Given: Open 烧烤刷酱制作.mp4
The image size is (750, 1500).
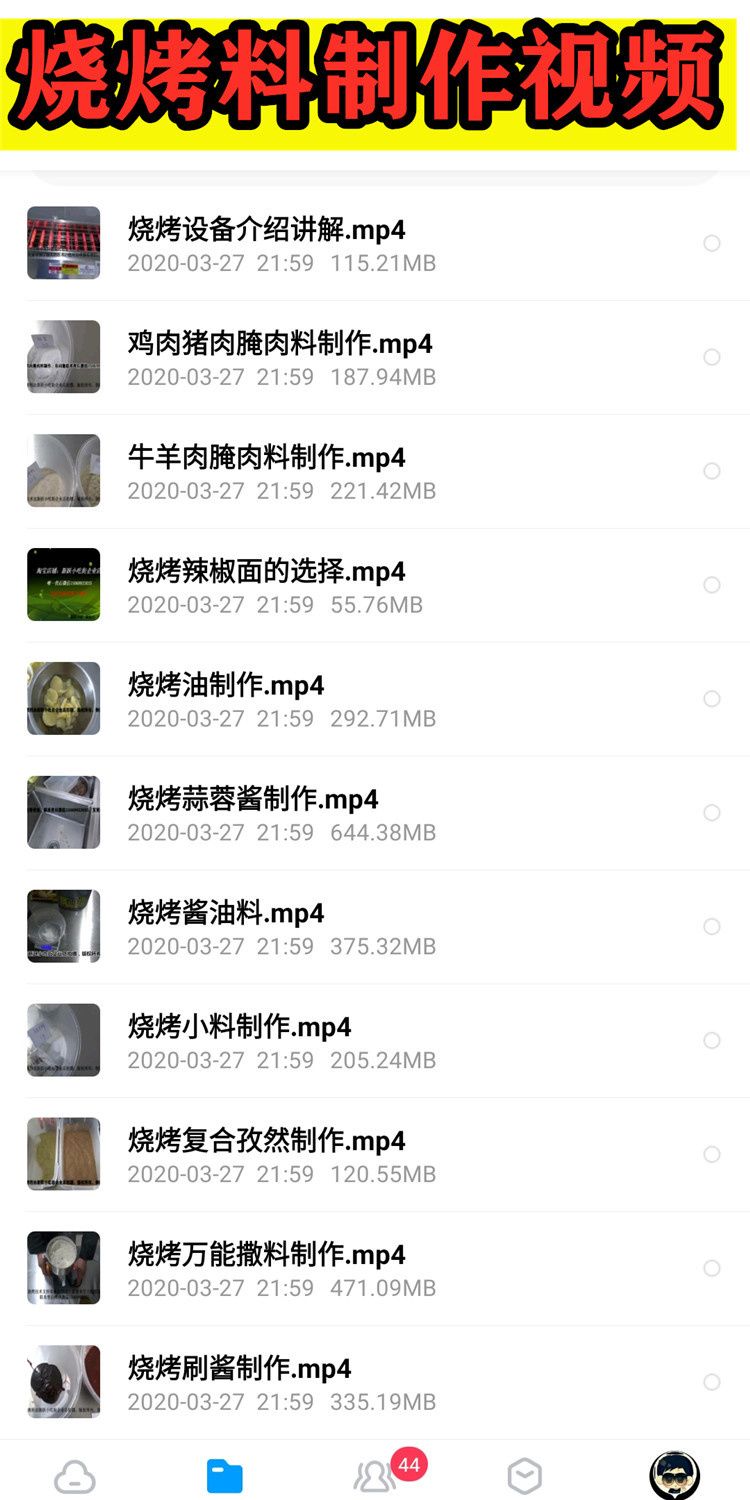Looking at the screenshot, I should pyautogui.click(x=300, y=1381).
